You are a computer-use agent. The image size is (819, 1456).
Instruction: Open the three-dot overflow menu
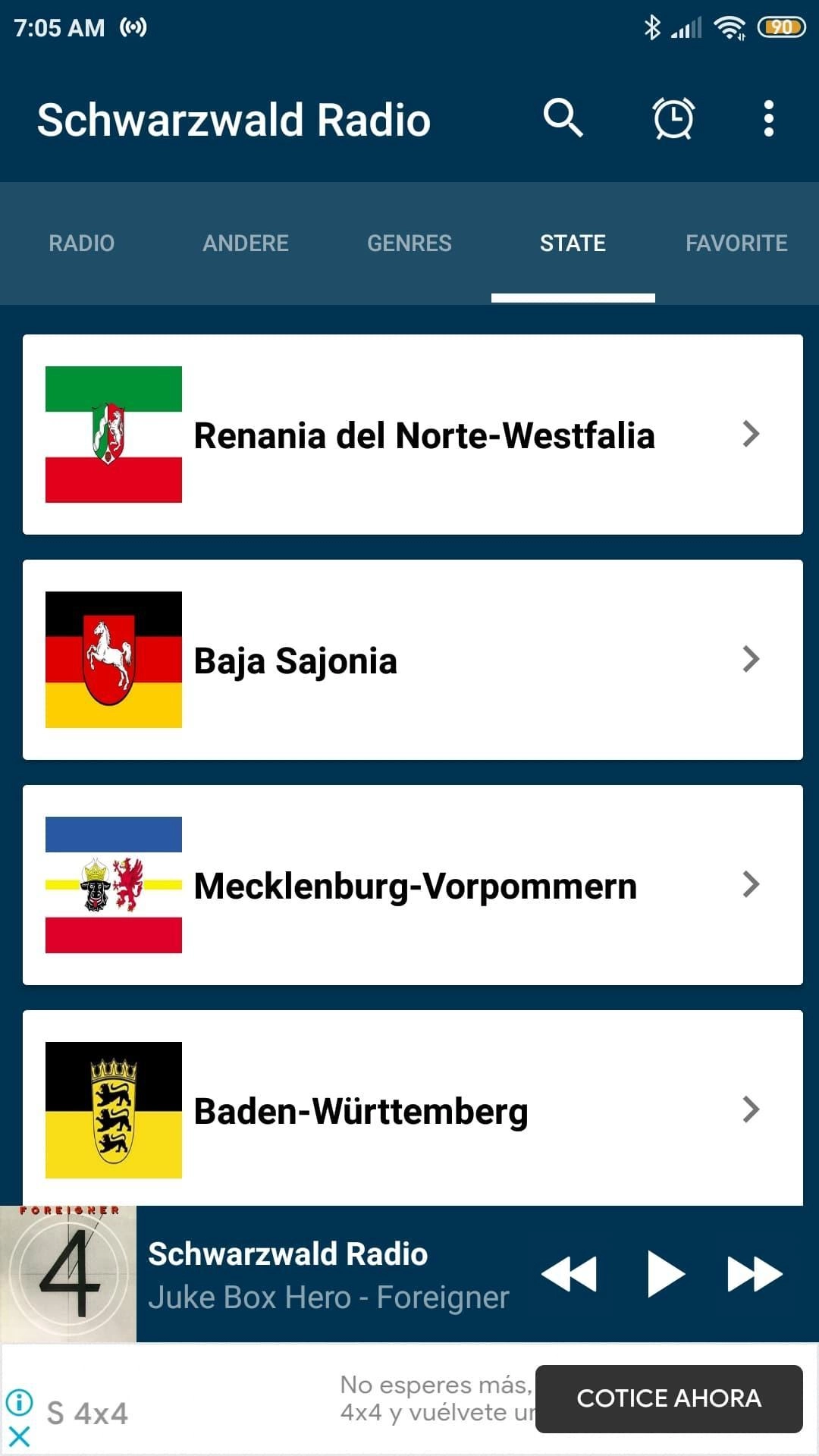coord(769,118)
